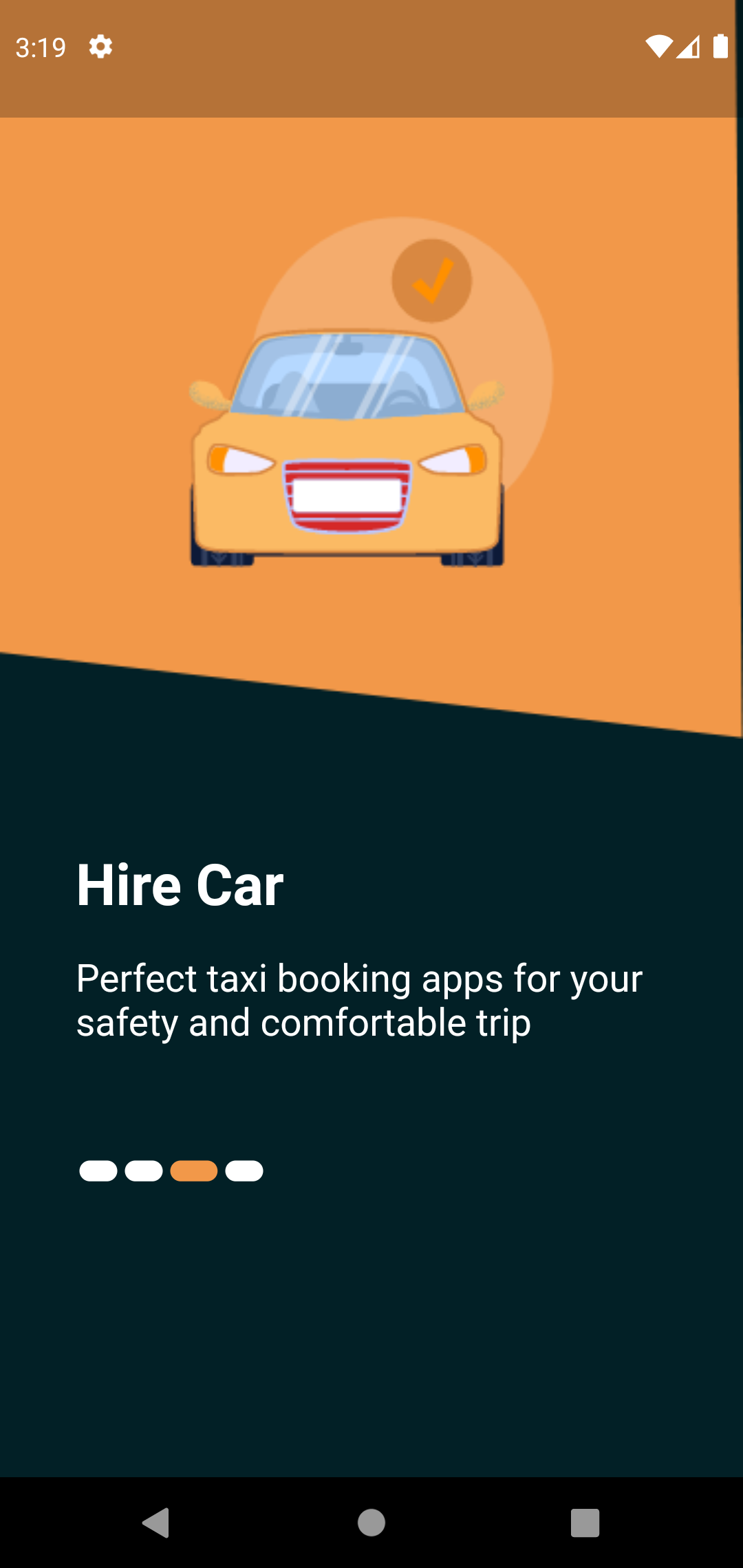Select the second page indicator dot
This screenshot has height=1568, width=743.
[144, 1170]
